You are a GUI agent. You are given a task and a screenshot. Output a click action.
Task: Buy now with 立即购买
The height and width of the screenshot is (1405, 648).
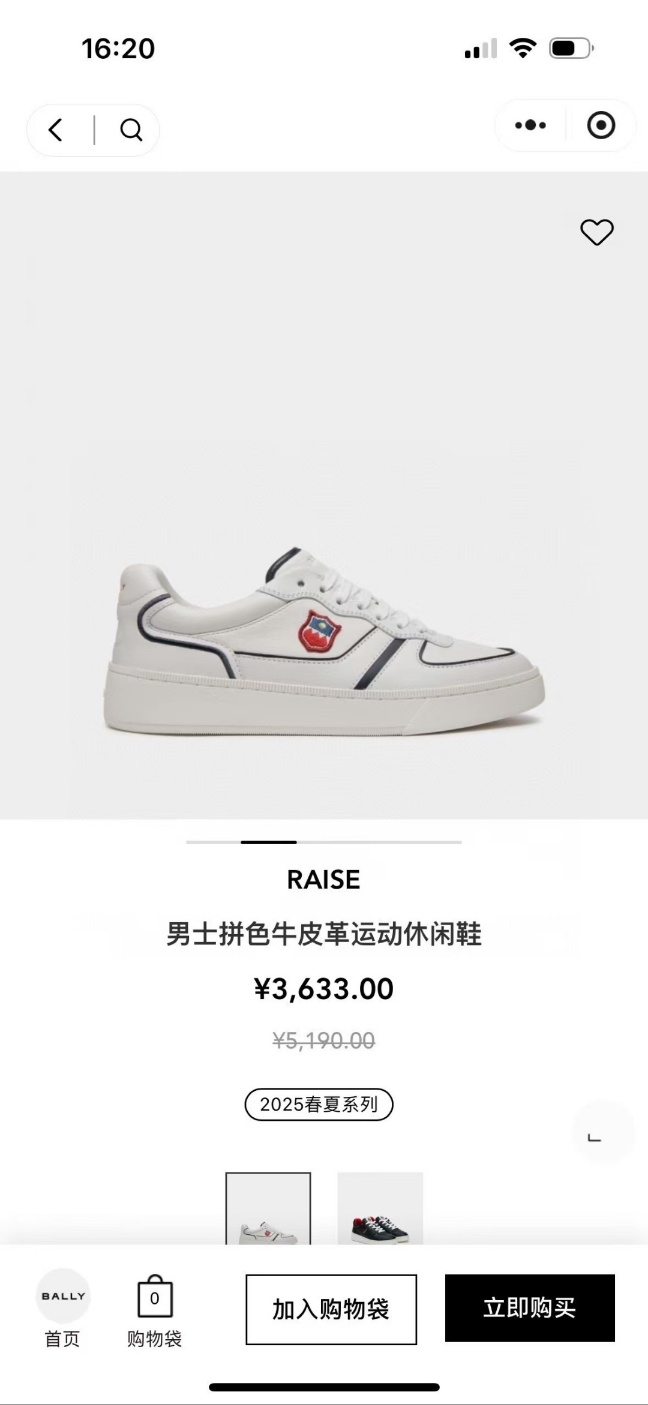[529, 1308]
